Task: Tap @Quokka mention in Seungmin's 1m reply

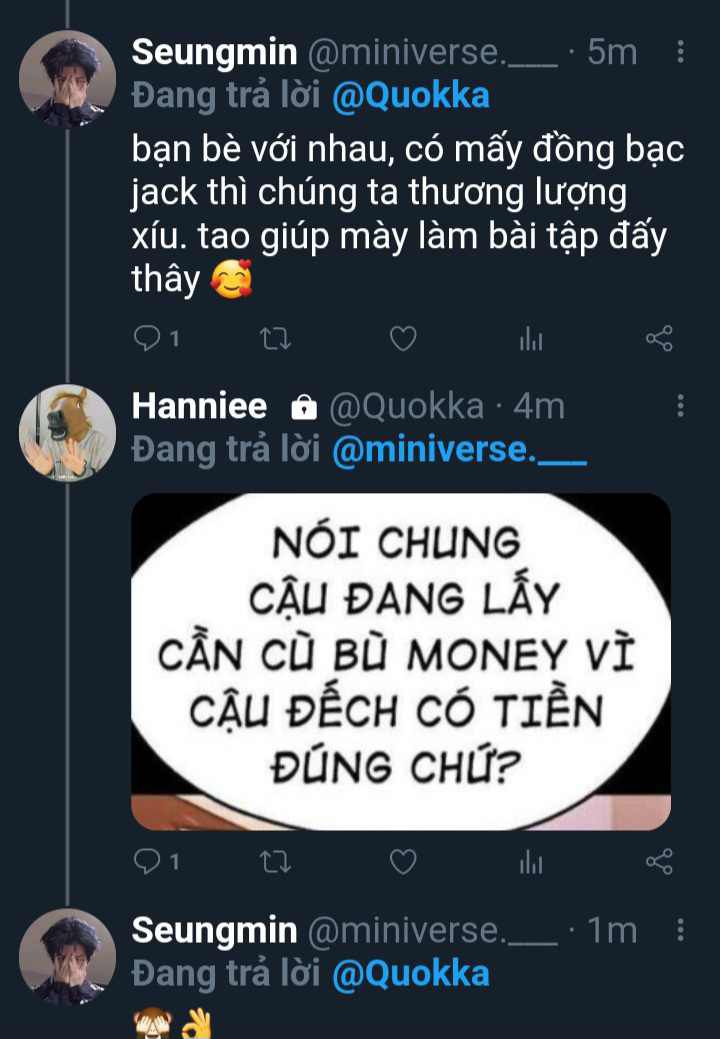Action: pos(410,974)
